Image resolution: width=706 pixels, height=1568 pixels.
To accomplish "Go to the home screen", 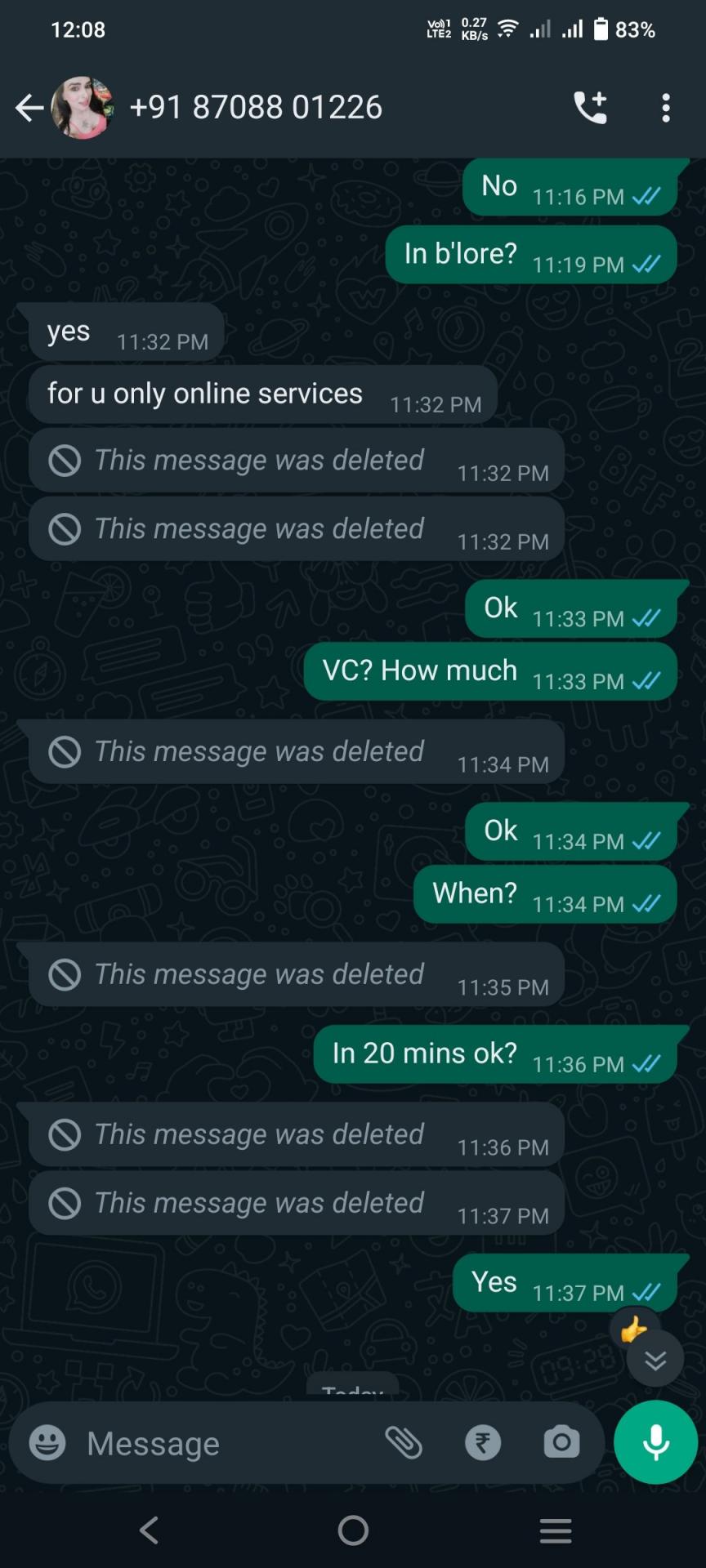I will [x=353, y=1530].
